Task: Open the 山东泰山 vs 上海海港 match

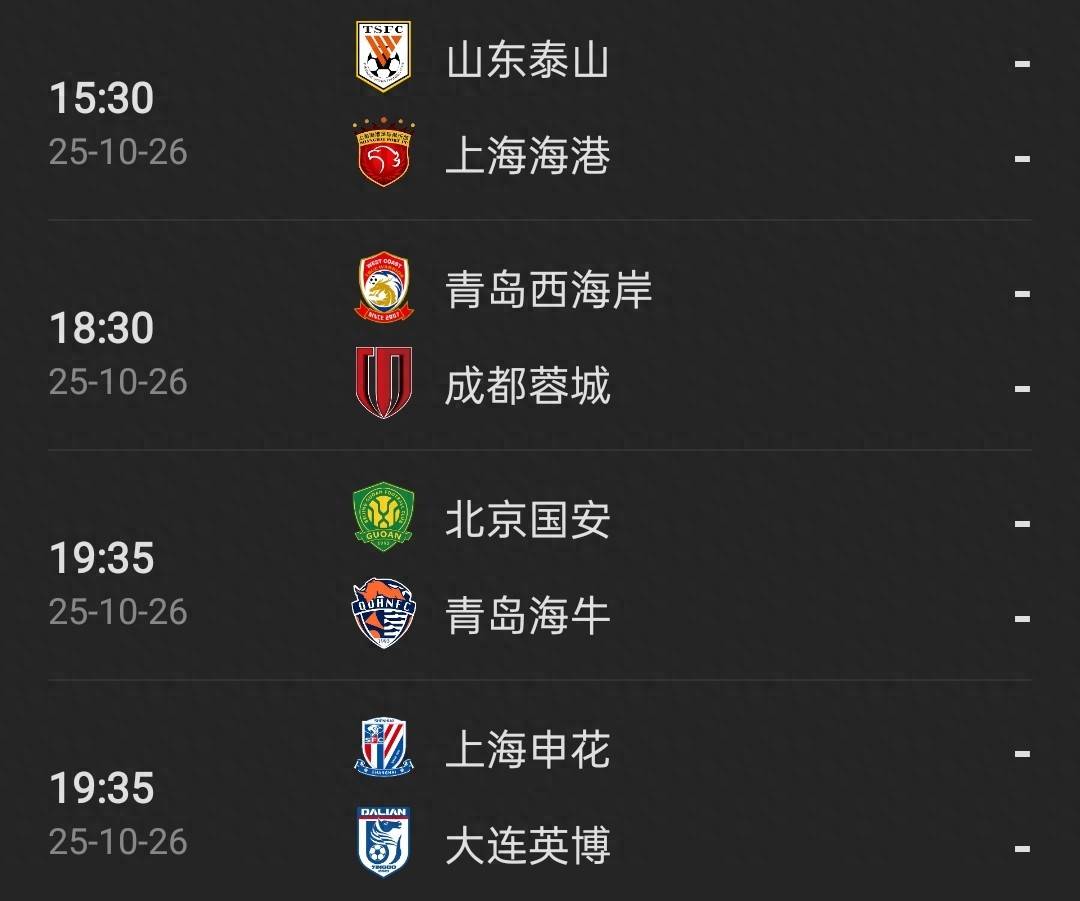Action: tap(540, 108)
